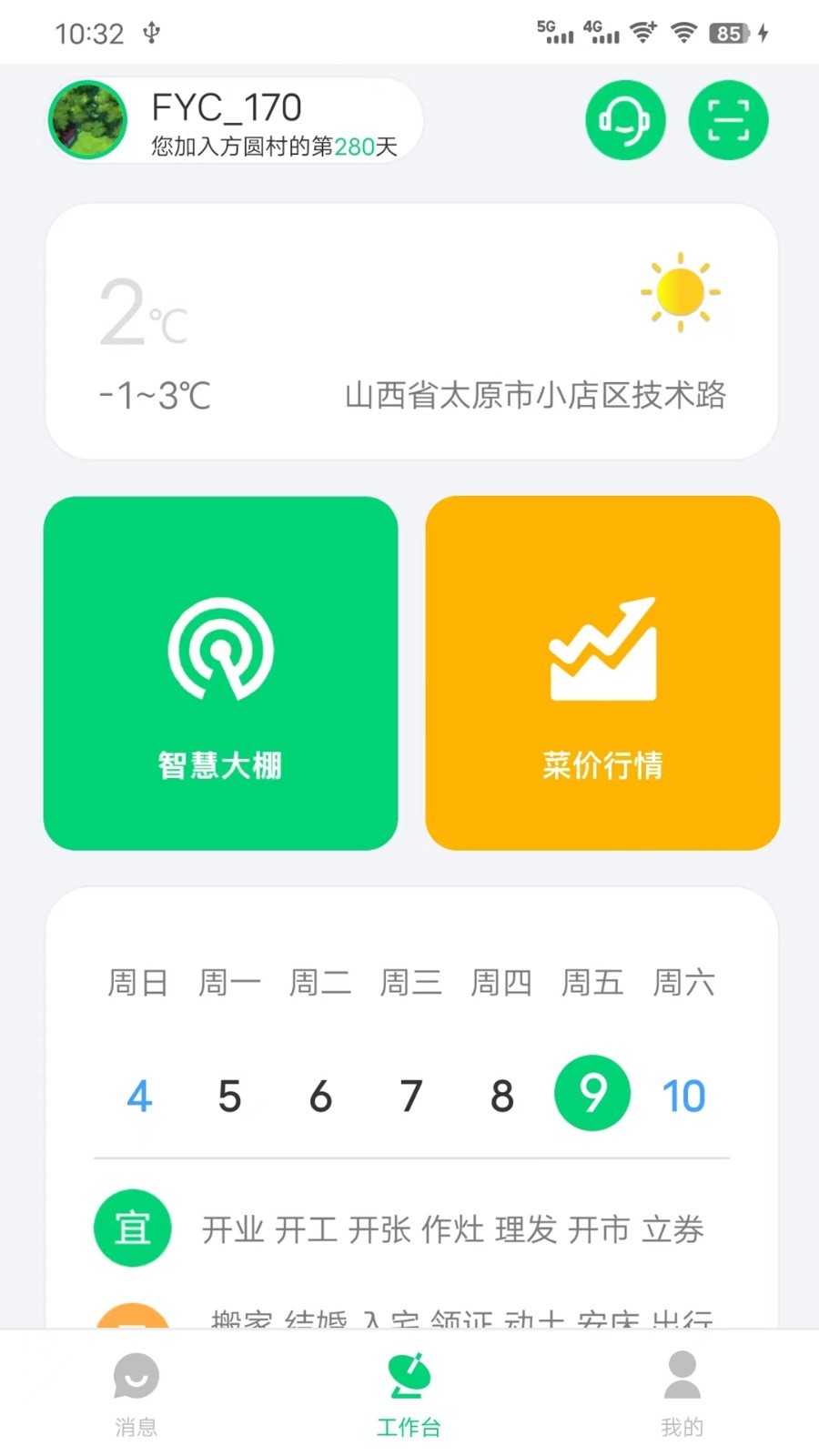Tap the sunny weather icon

(x=681, y=293)
